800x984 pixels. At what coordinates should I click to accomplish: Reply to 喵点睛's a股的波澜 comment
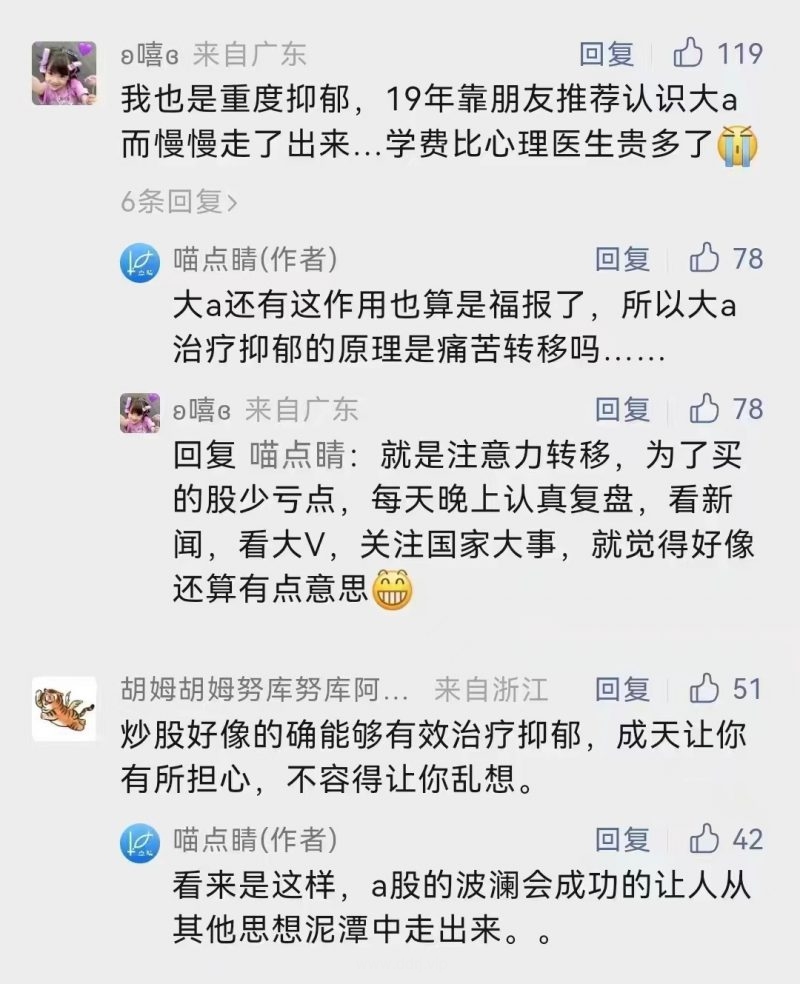(622, 839)
